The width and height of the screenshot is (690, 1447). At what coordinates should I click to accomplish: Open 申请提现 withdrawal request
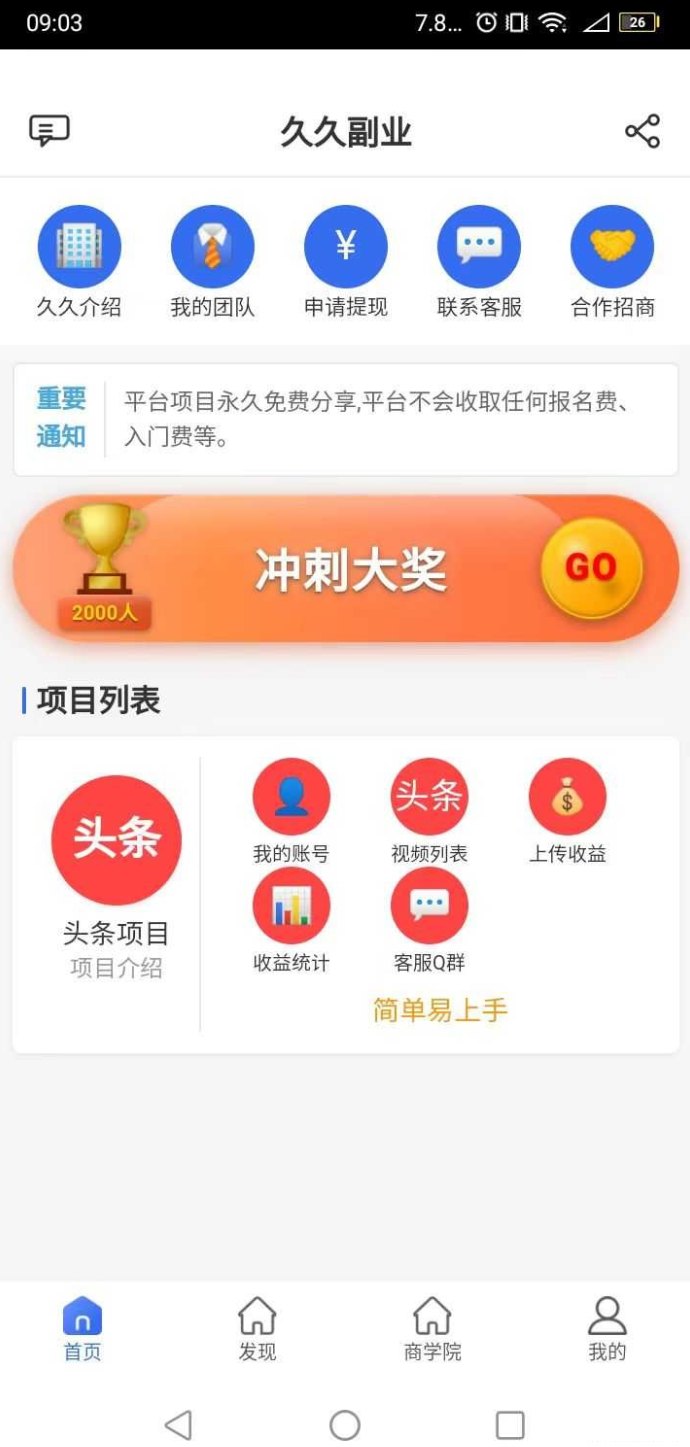coord(345,247)
